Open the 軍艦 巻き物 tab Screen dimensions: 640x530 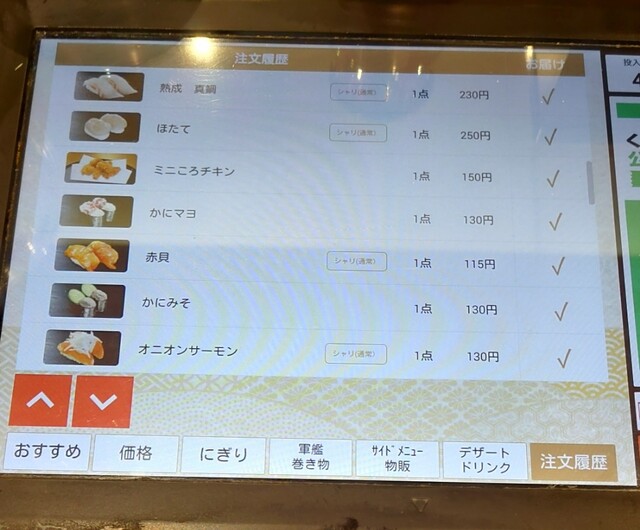tap(310, 457)
